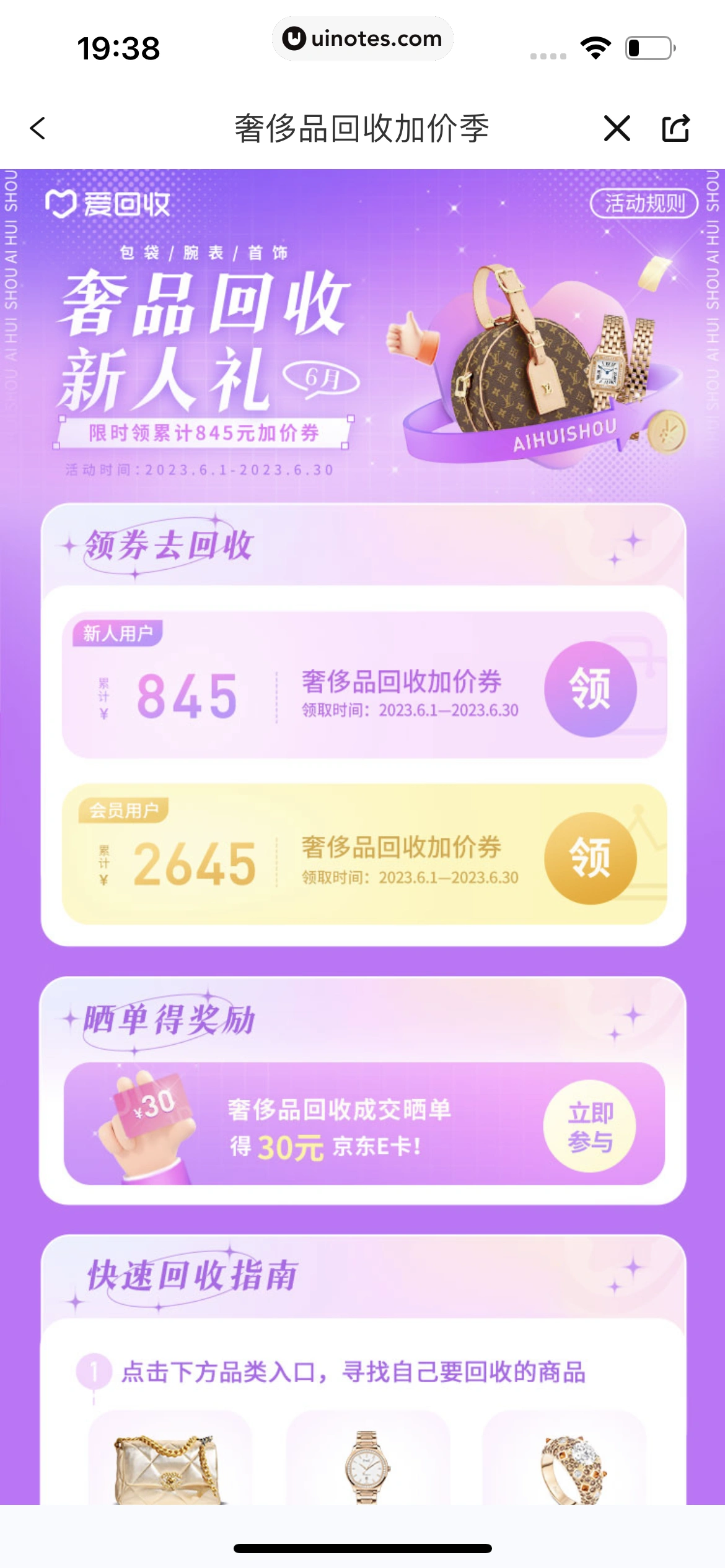Open the 活动规则 rules link
The image size is (725, 1568).
click(x=647, y=203)
